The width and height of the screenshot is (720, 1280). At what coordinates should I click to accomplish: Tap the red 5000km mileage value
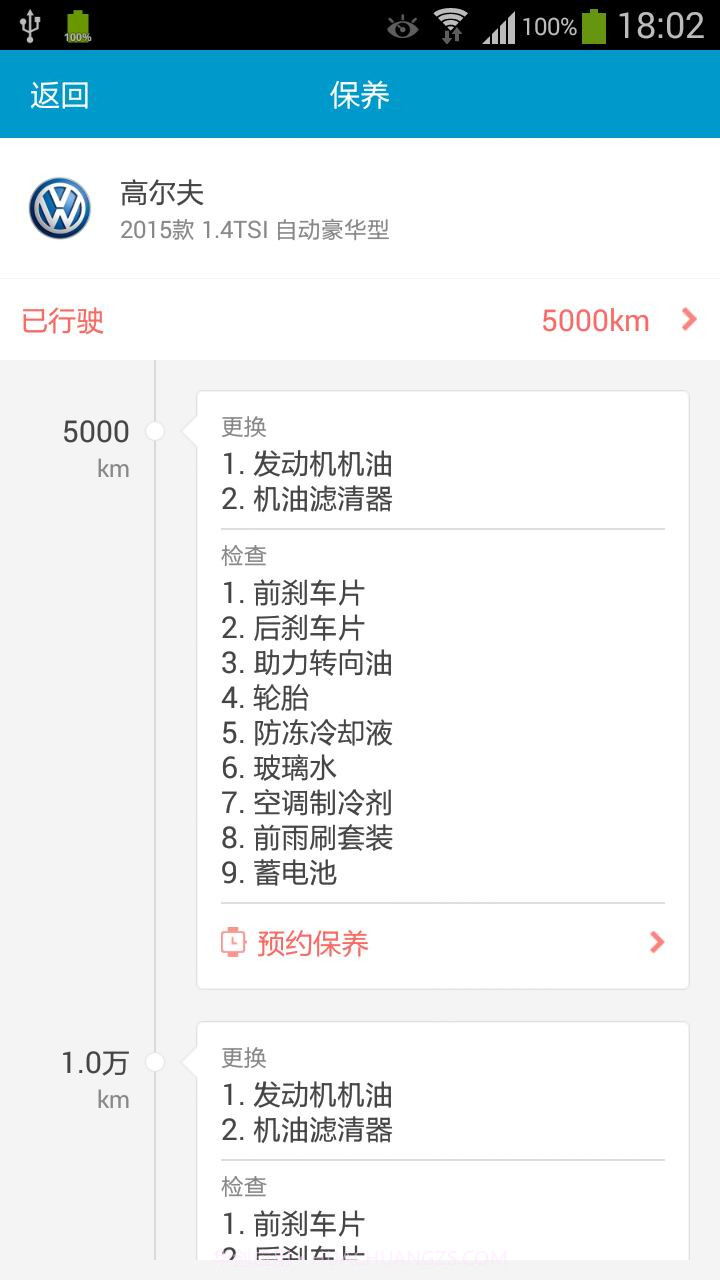pos(594,319)
